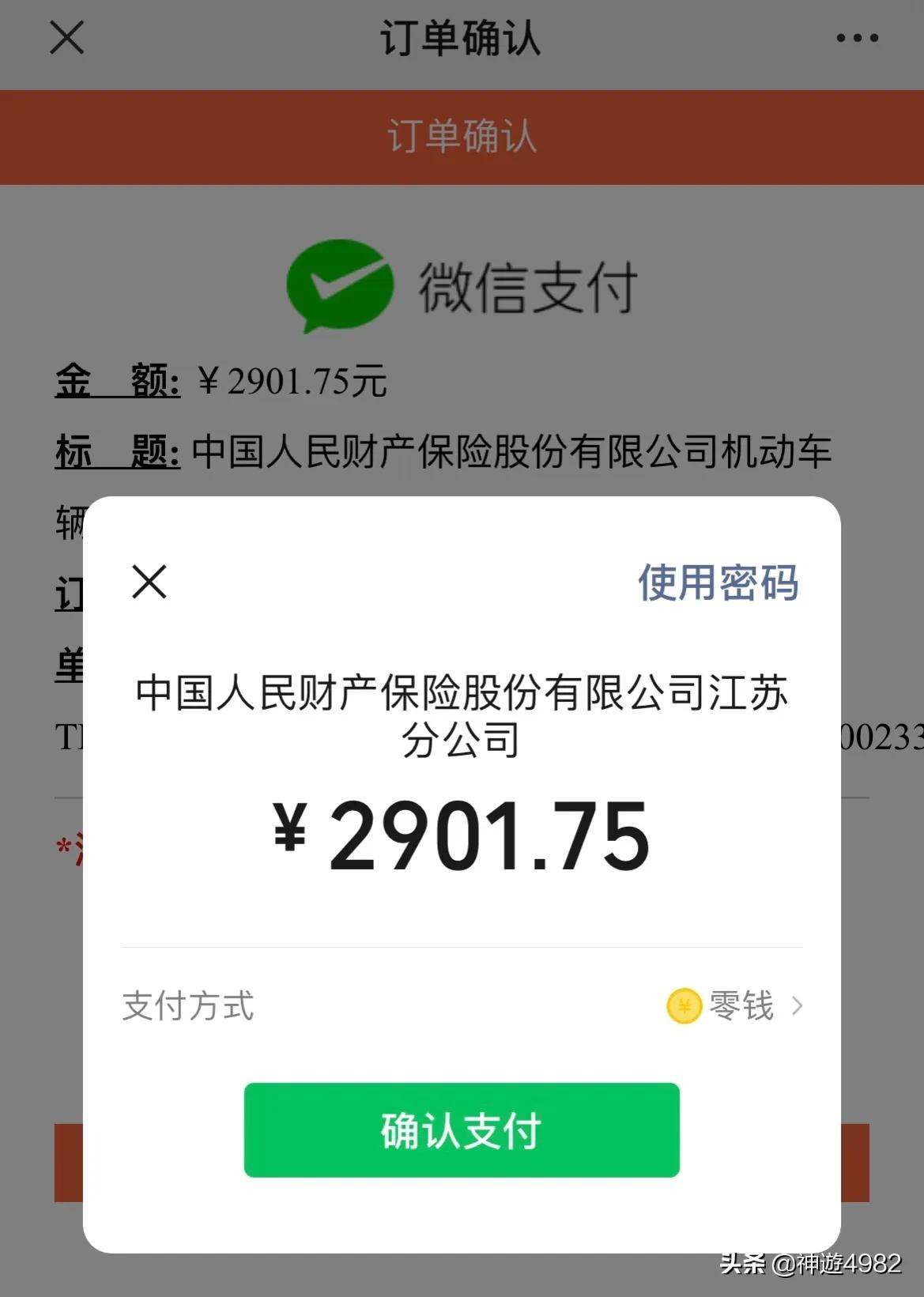Close the WeChat payment dialog
This screenshot has height=1297, width=924.
pyautogui.click(x=149, y=583)
